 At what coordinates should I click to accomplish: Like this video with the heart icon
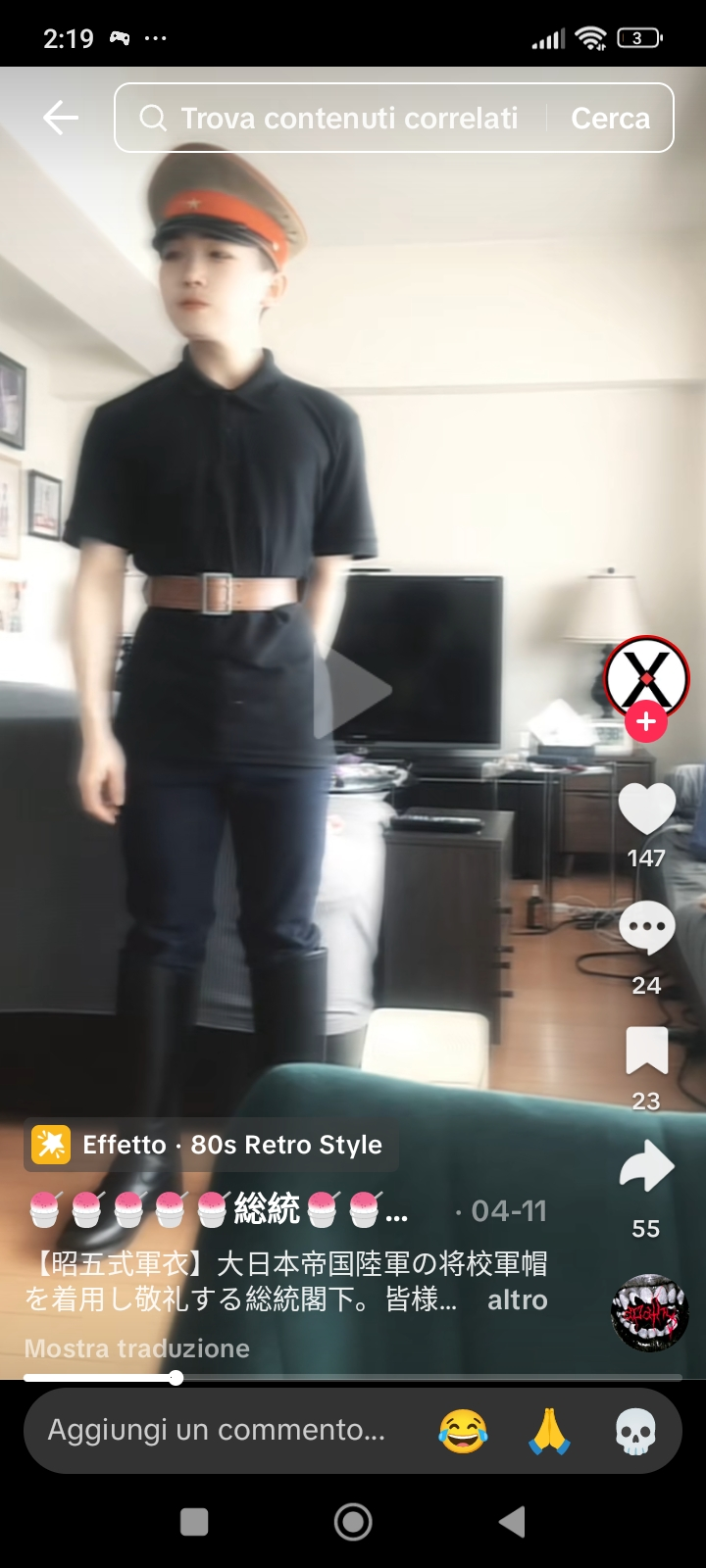click(646, 809)
